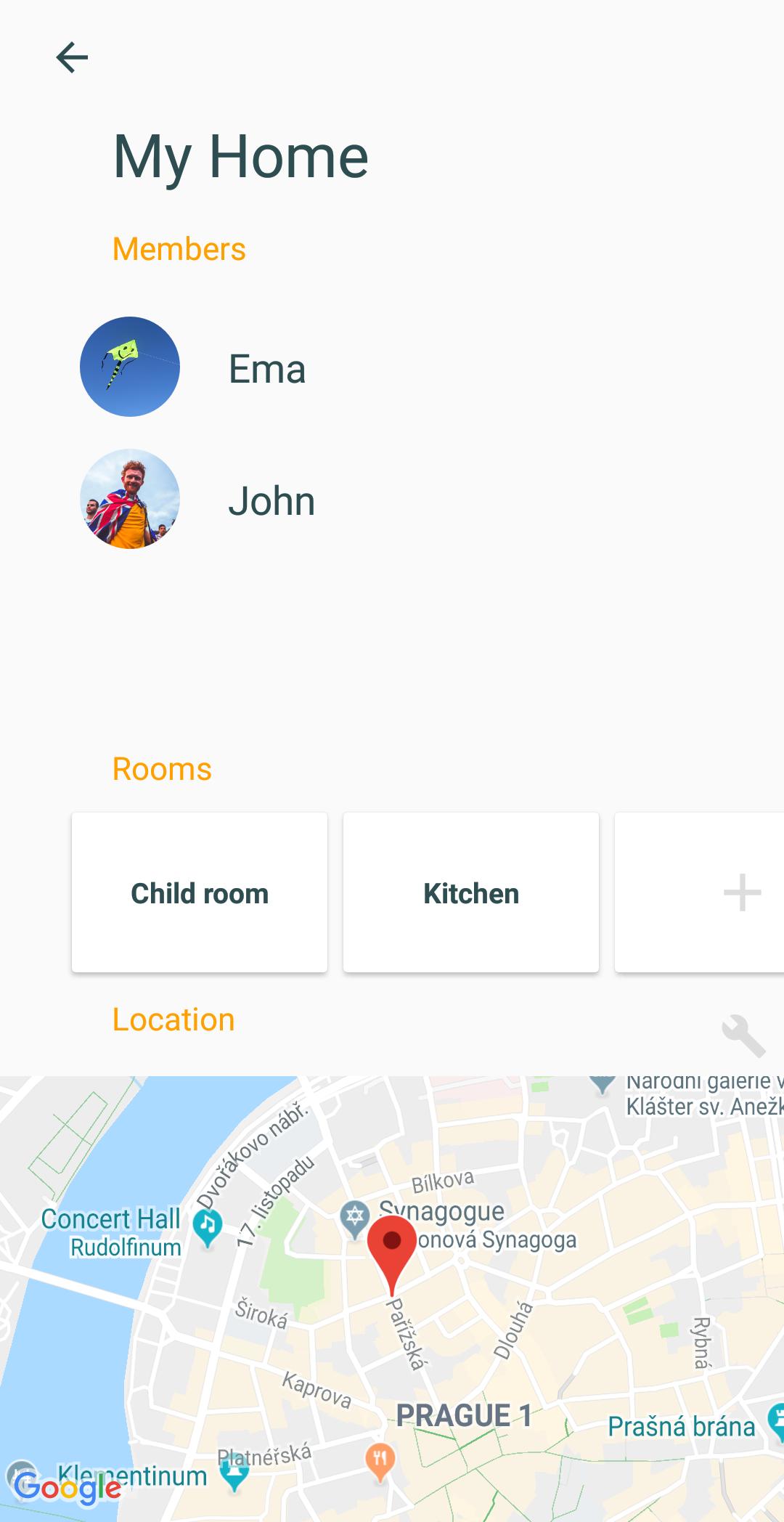Go back using the arrow icon
Viewport: 784px width, 1522px height.
72,57
